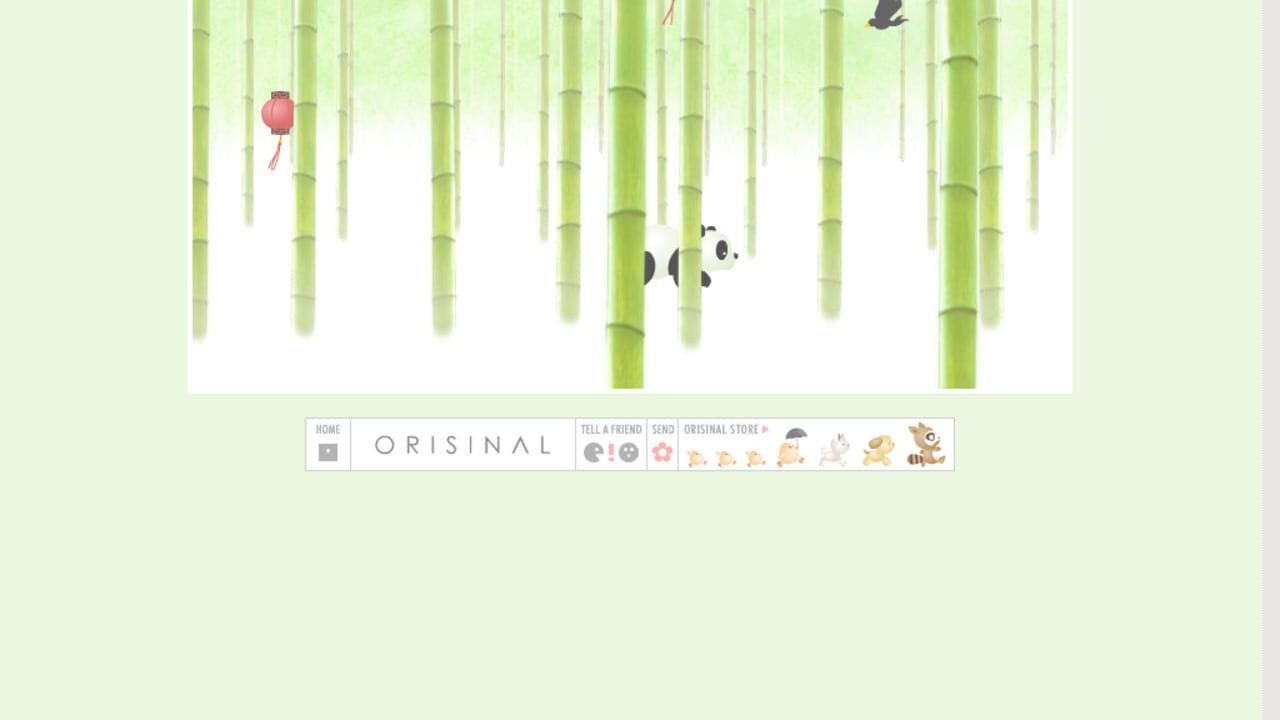Tap the SEND flower icon
The image size is (1280, 720).
click(662, 451)
